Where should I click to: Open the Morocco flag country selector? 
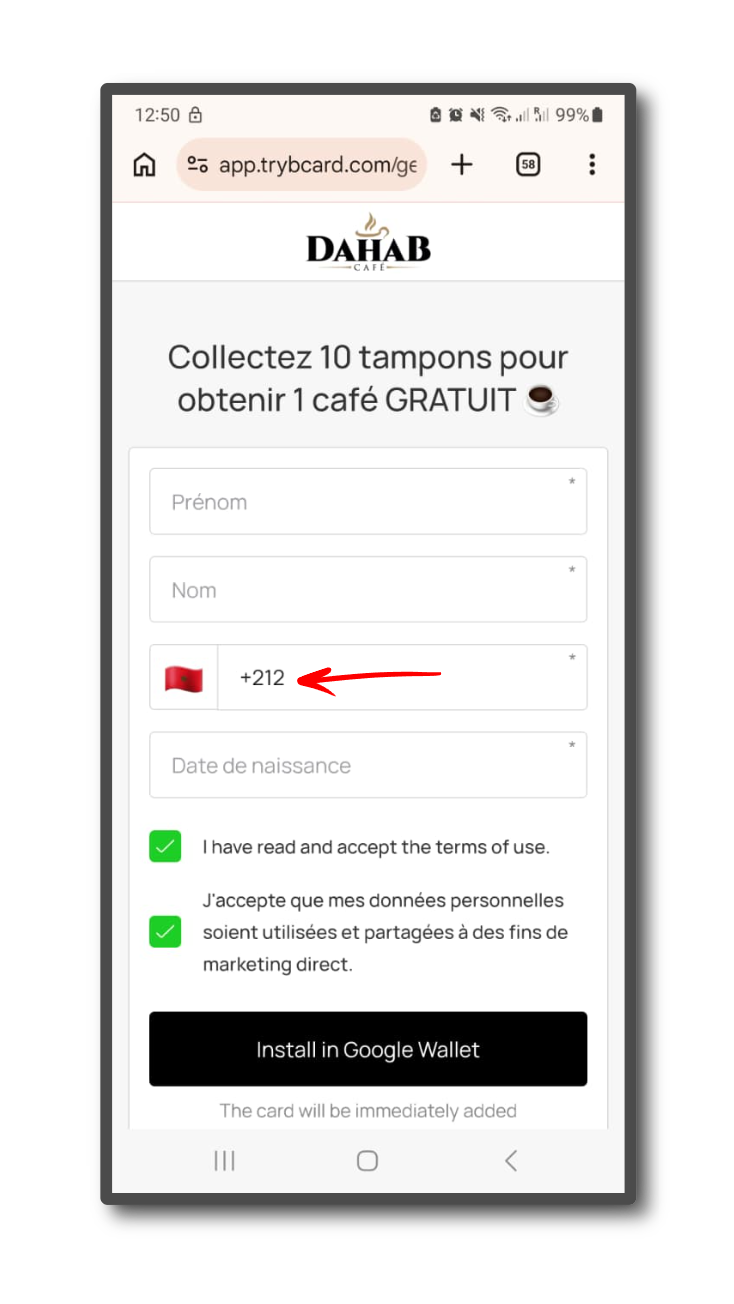point(184,678)
